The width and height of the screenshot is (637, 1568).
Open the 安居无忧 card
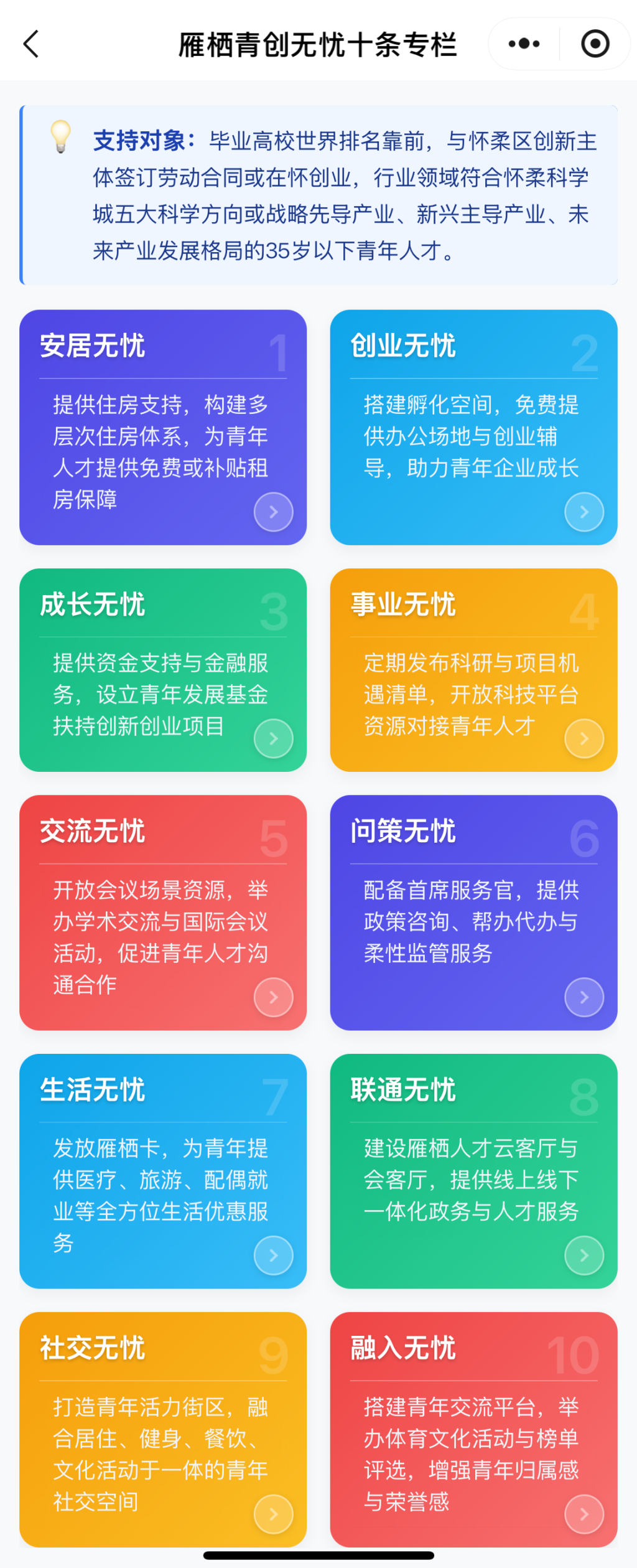(163, 427)
